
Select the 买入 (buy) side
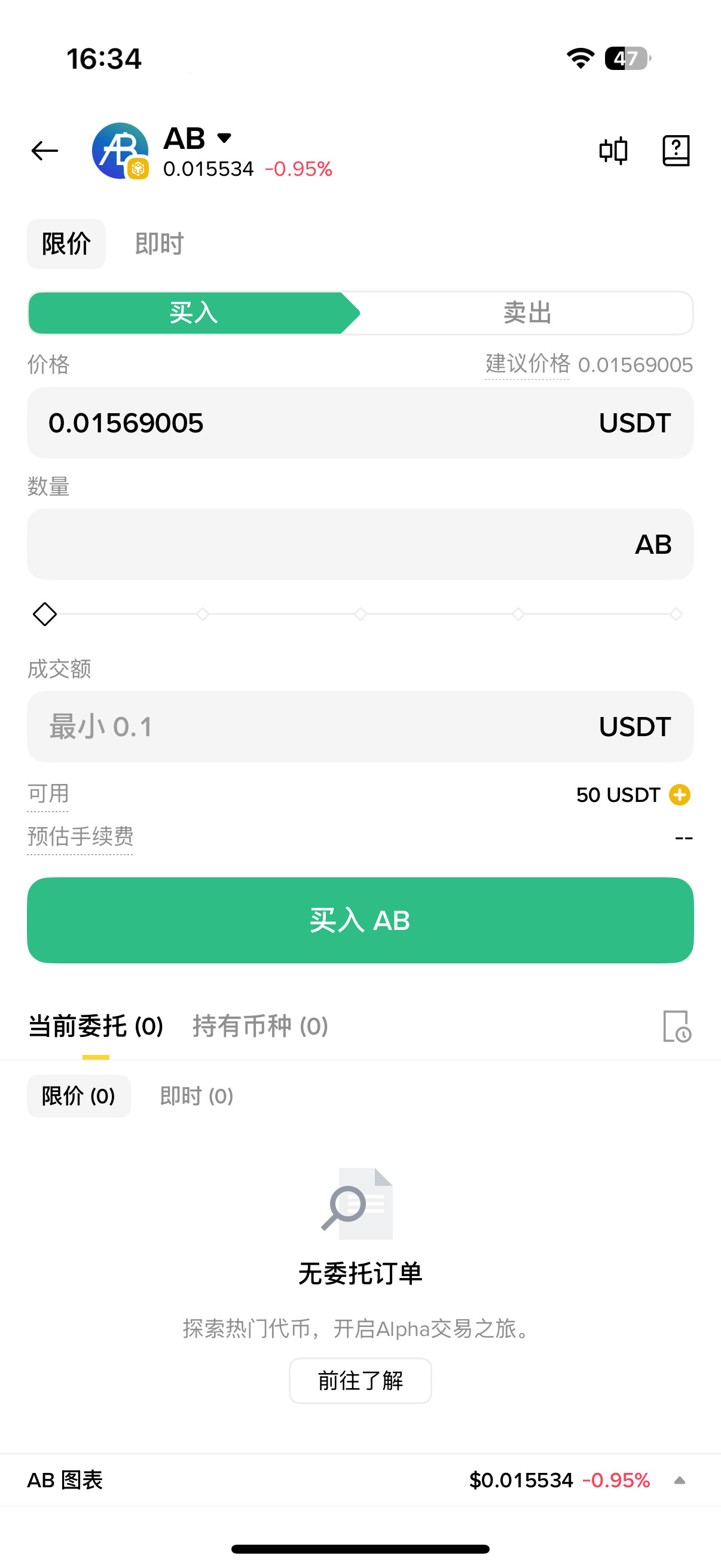(x=194, y=313)
